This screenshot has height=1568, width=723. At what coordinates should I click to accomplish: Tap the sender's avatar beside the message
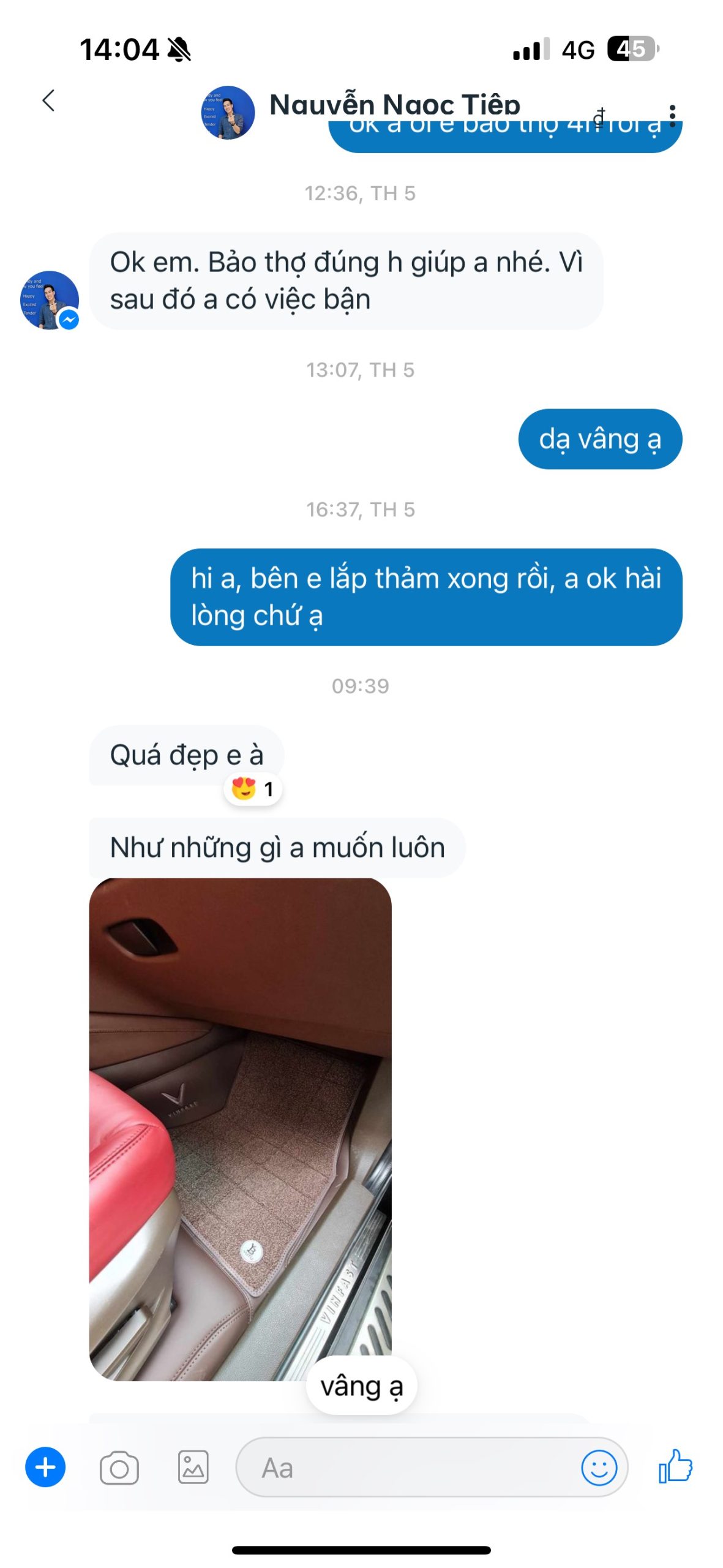tap(50, 300)
